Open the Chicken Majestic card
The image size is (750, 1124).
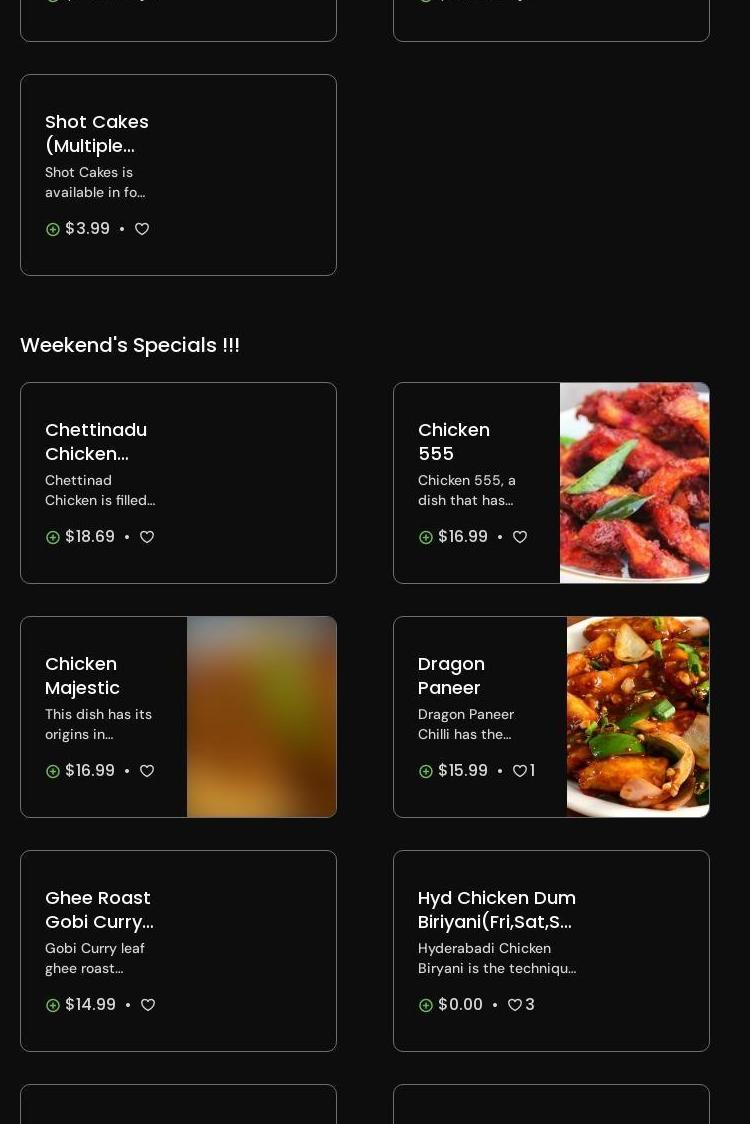82,675
